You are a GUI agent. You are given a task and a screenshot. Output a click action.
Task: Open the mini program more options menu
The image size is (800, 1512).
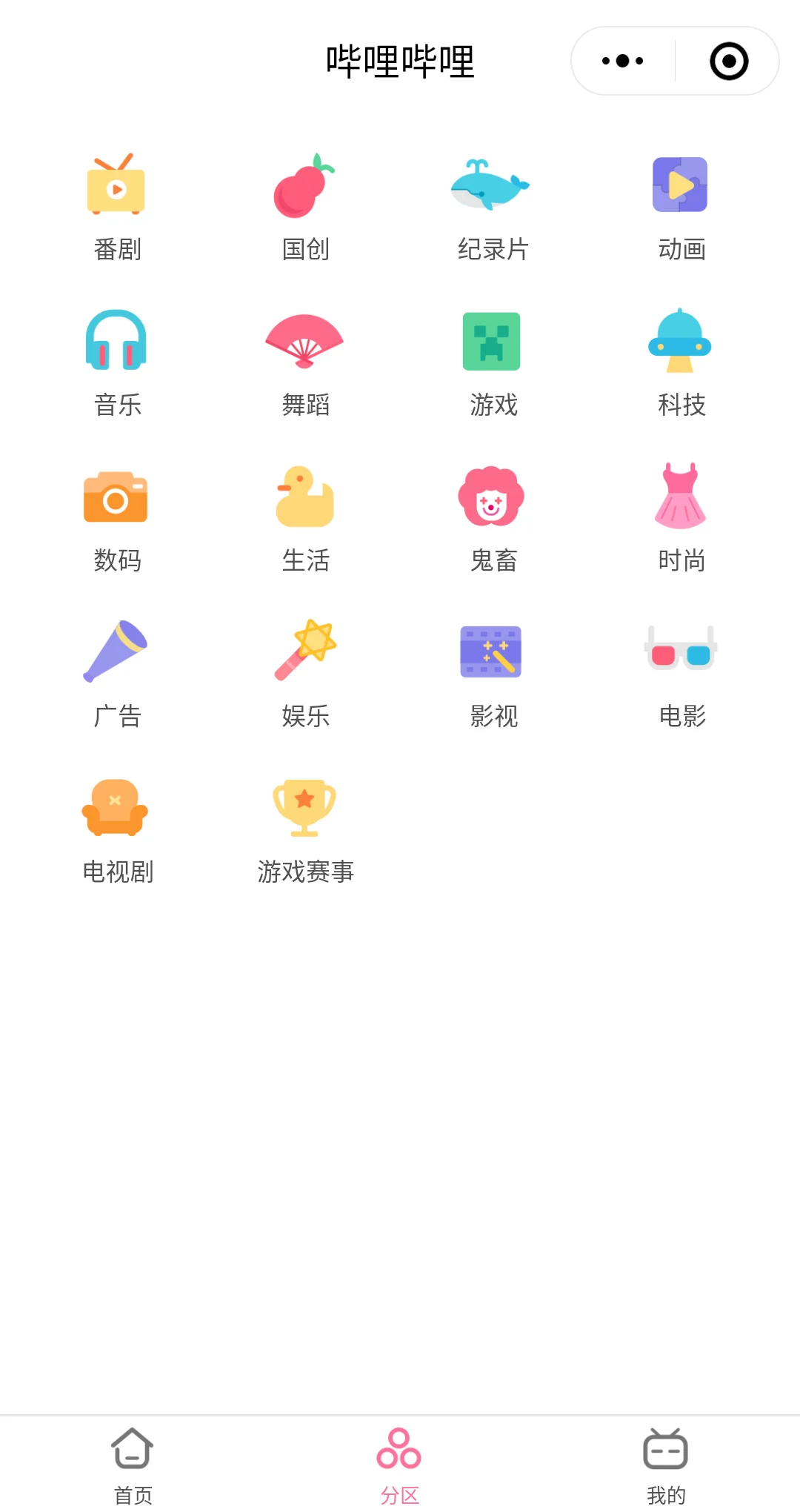pyautogui.click(x=622, y=61)
